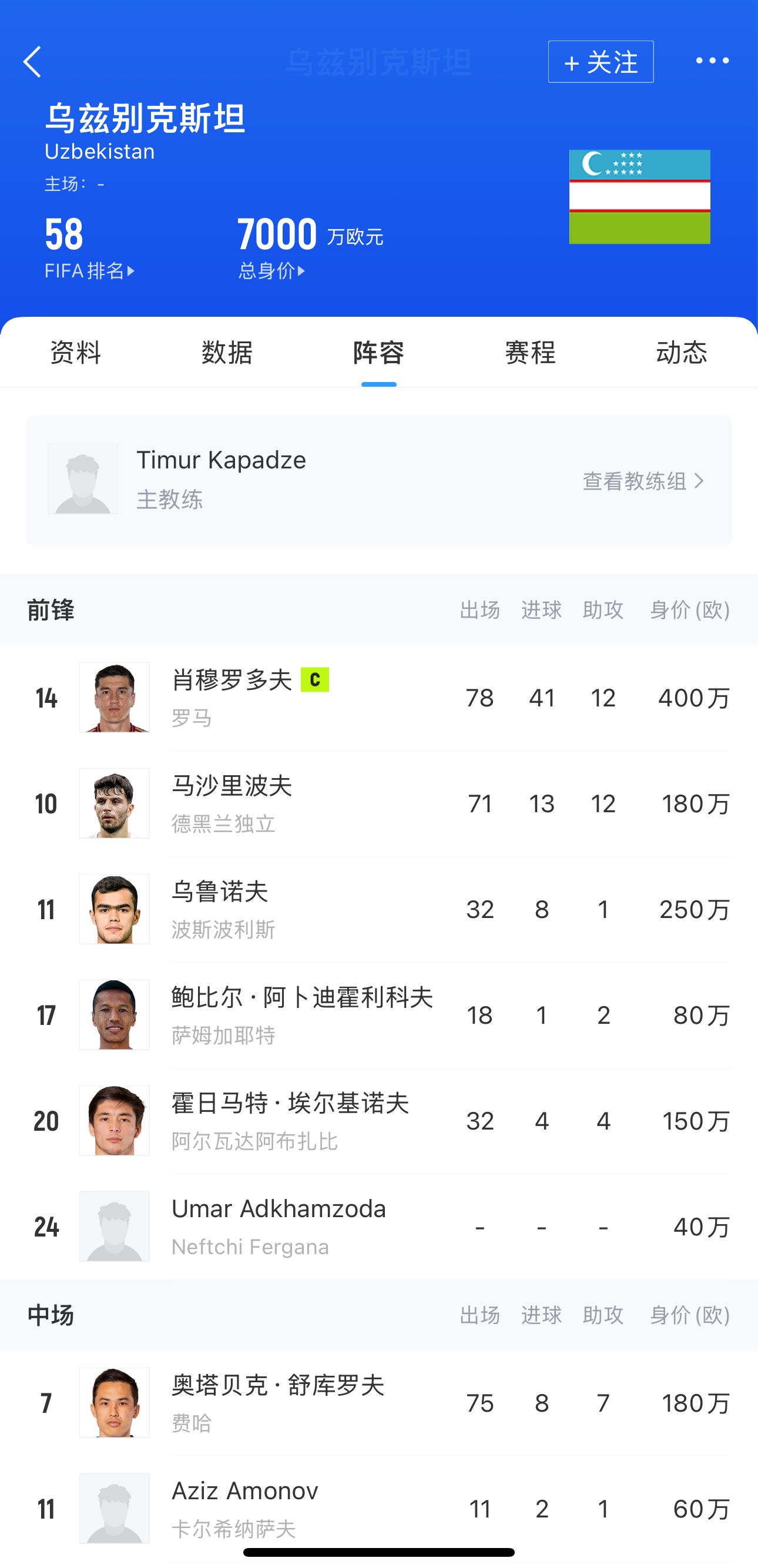
Task: Open the 动态 tab
Action: coord(682,353)
